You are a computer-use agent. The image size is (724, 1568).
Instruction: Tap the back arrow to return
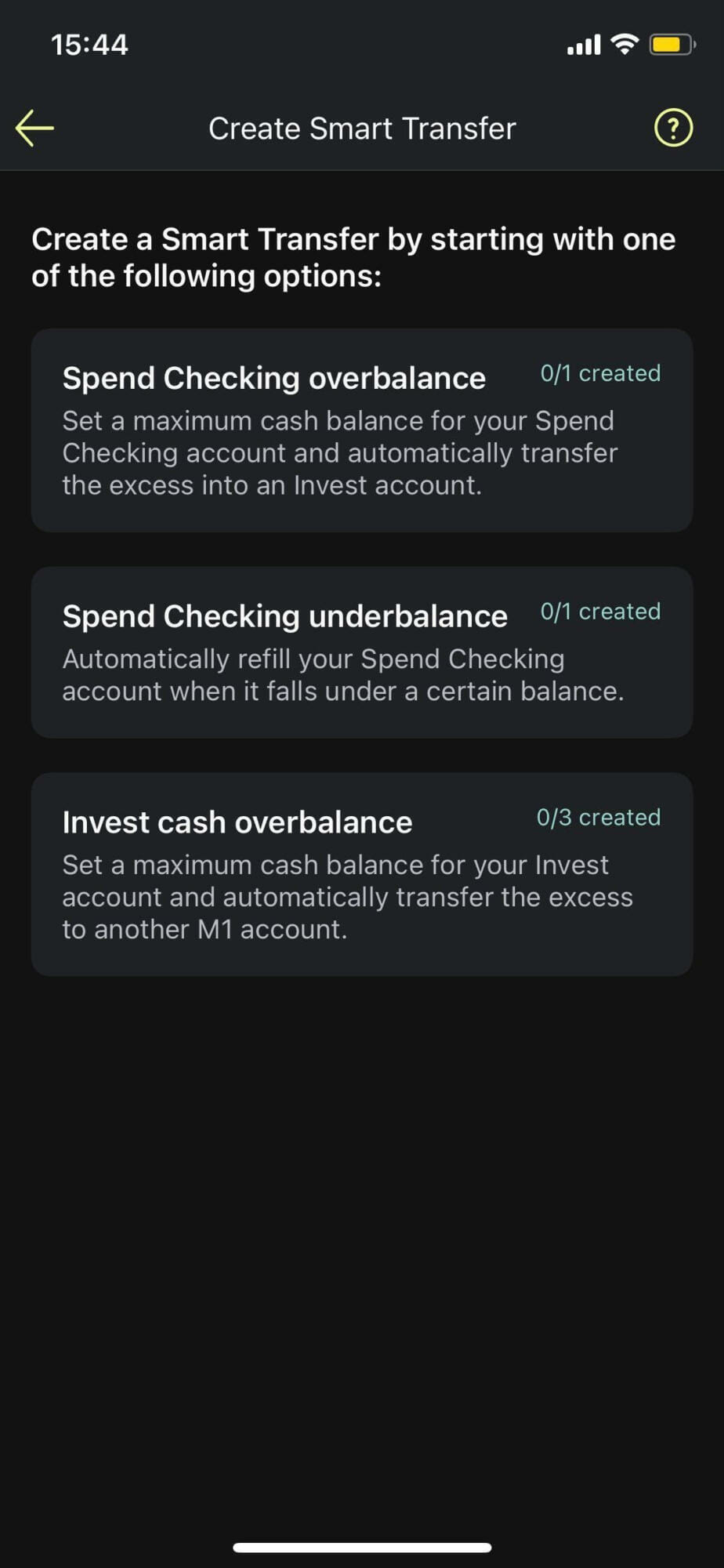coord(33,127)
